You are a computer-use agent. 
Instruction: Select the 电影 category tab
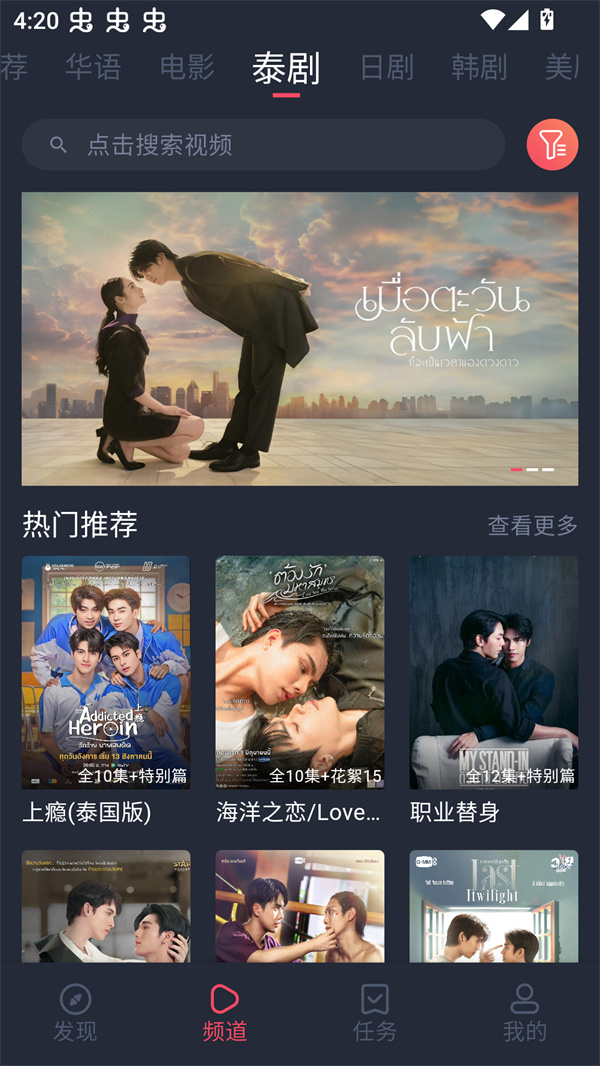[x=187, y=67]
